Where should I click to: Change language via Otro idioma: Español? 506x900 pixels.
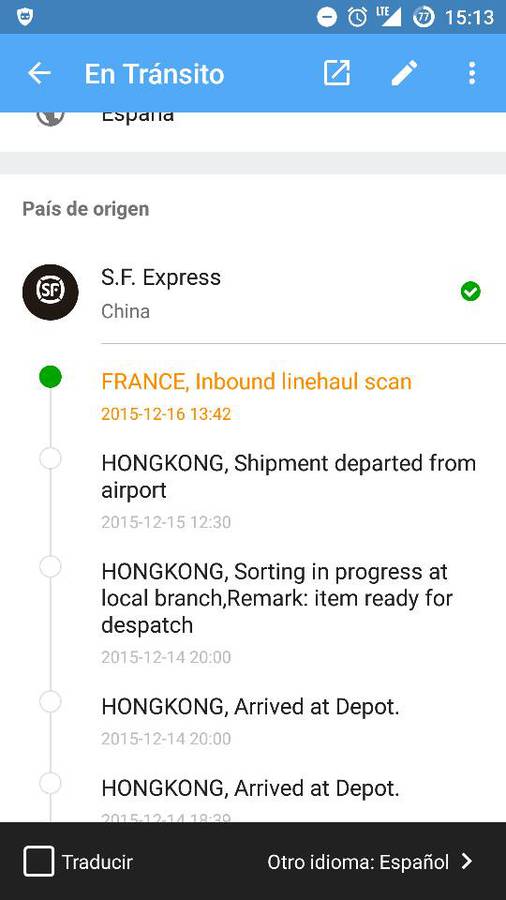click(x=370, y=861)
